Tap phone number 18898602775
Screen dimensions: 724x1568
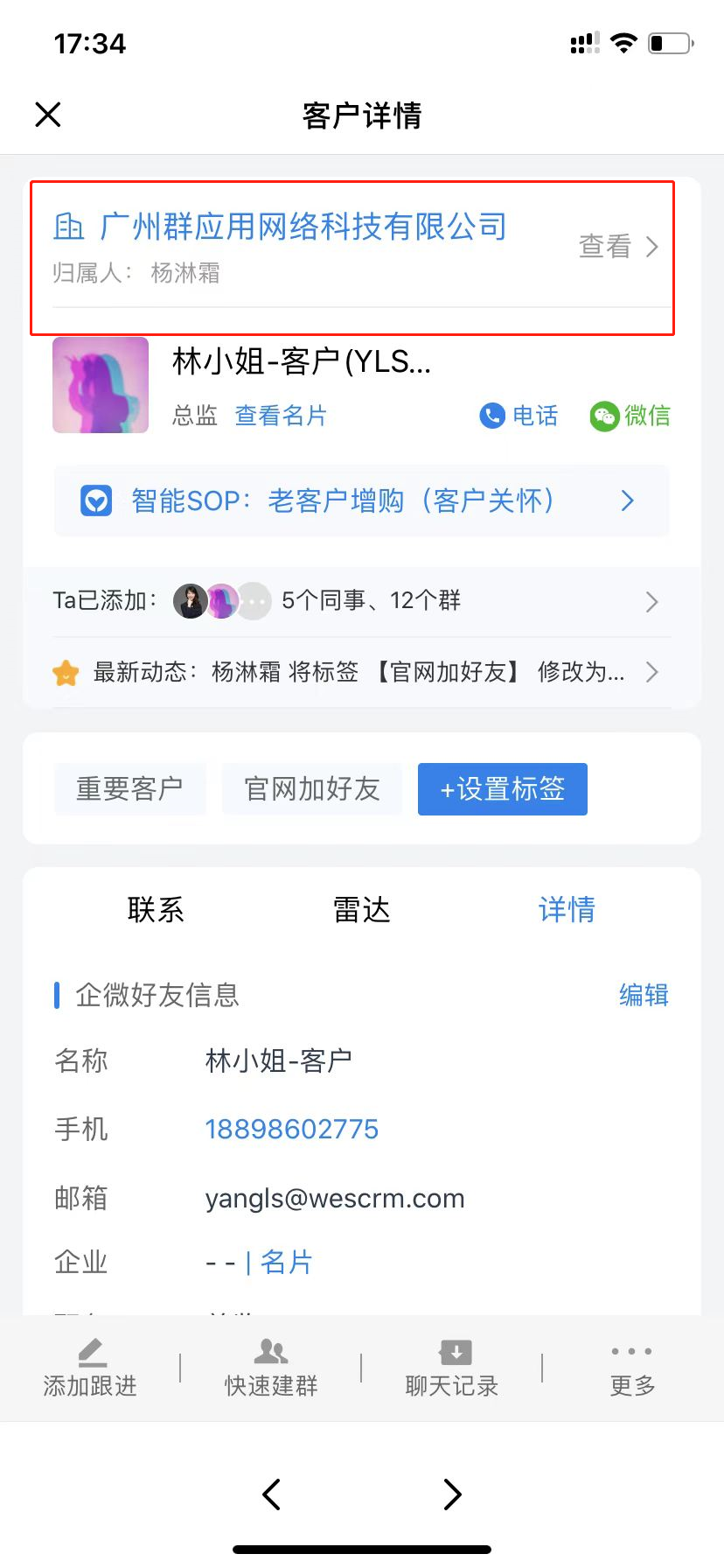tap(291, 1130)
